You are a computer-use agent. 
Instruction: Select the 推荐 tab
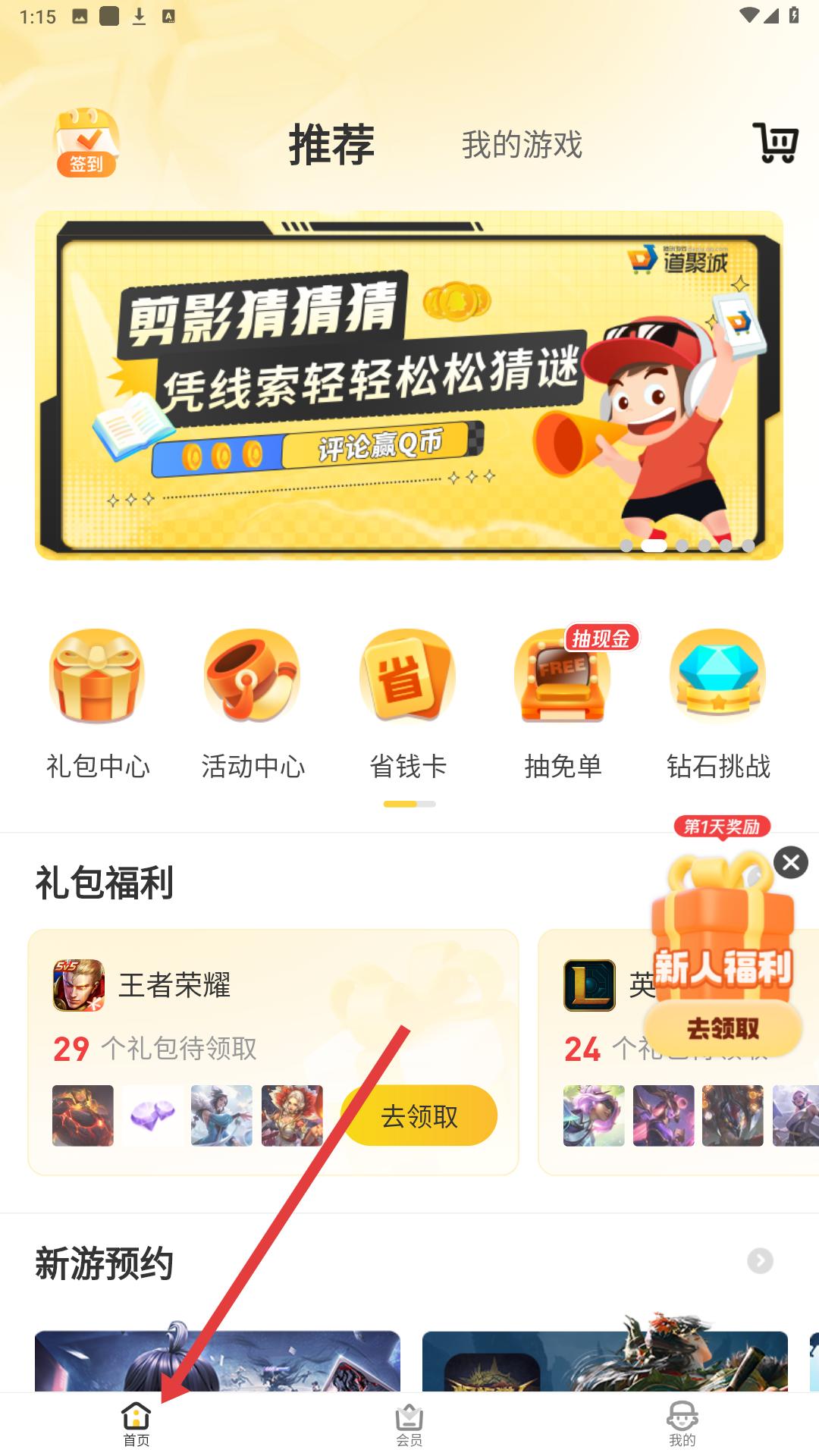tap(331, 144)
